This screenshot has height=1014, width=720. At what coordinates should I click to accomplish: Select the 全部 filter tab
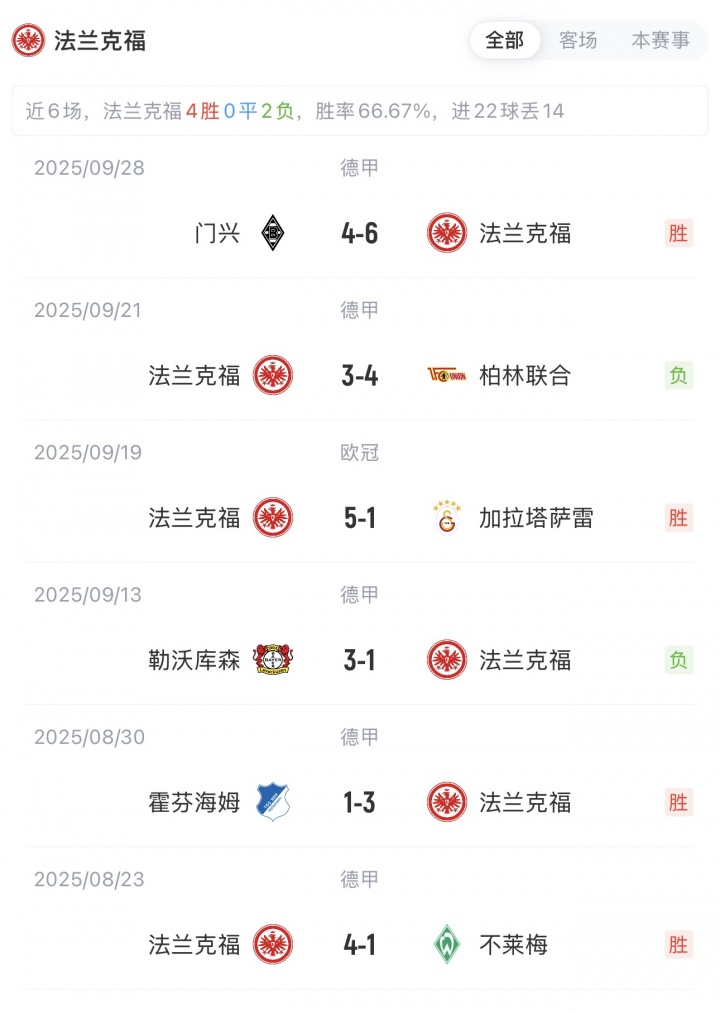[x=505, y=40]
